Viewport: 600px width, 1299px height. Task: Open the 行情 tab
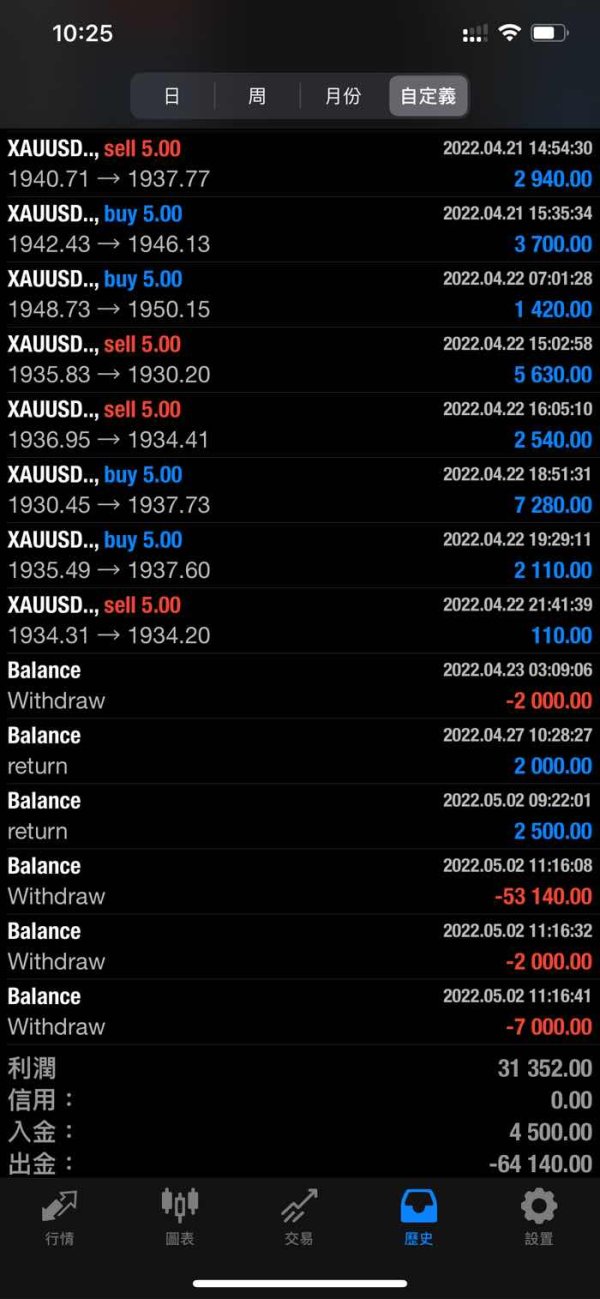pos(60,1217)
